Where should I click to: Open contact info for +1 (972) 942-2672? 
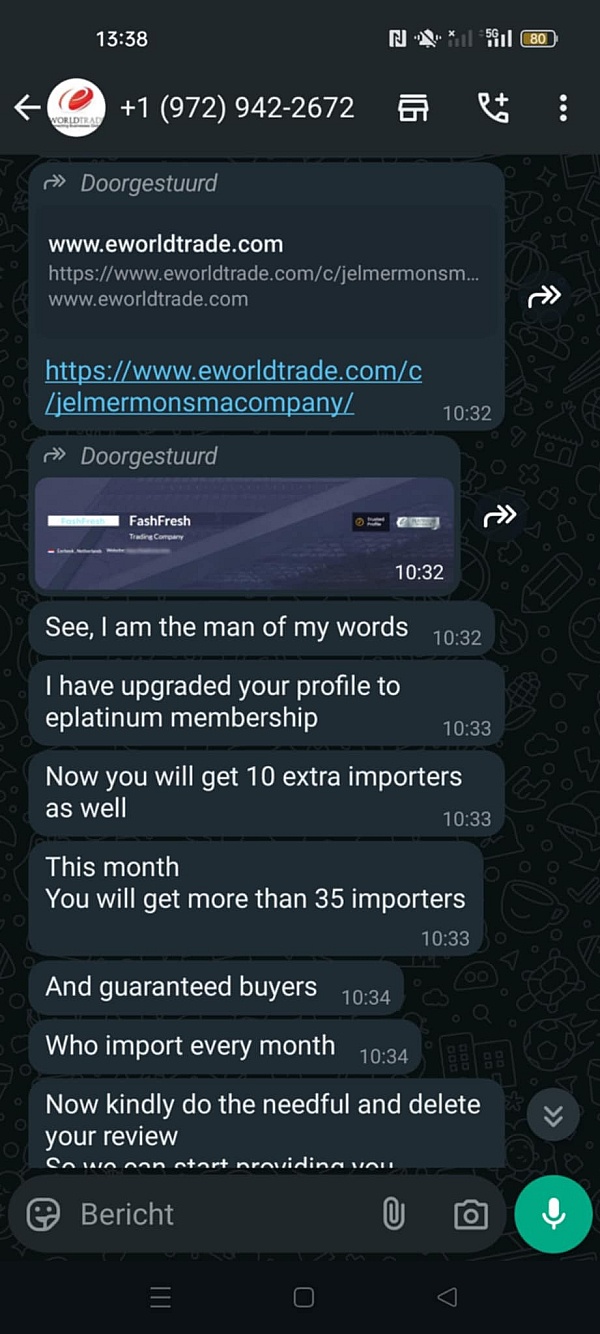click(x=237, y=108)
